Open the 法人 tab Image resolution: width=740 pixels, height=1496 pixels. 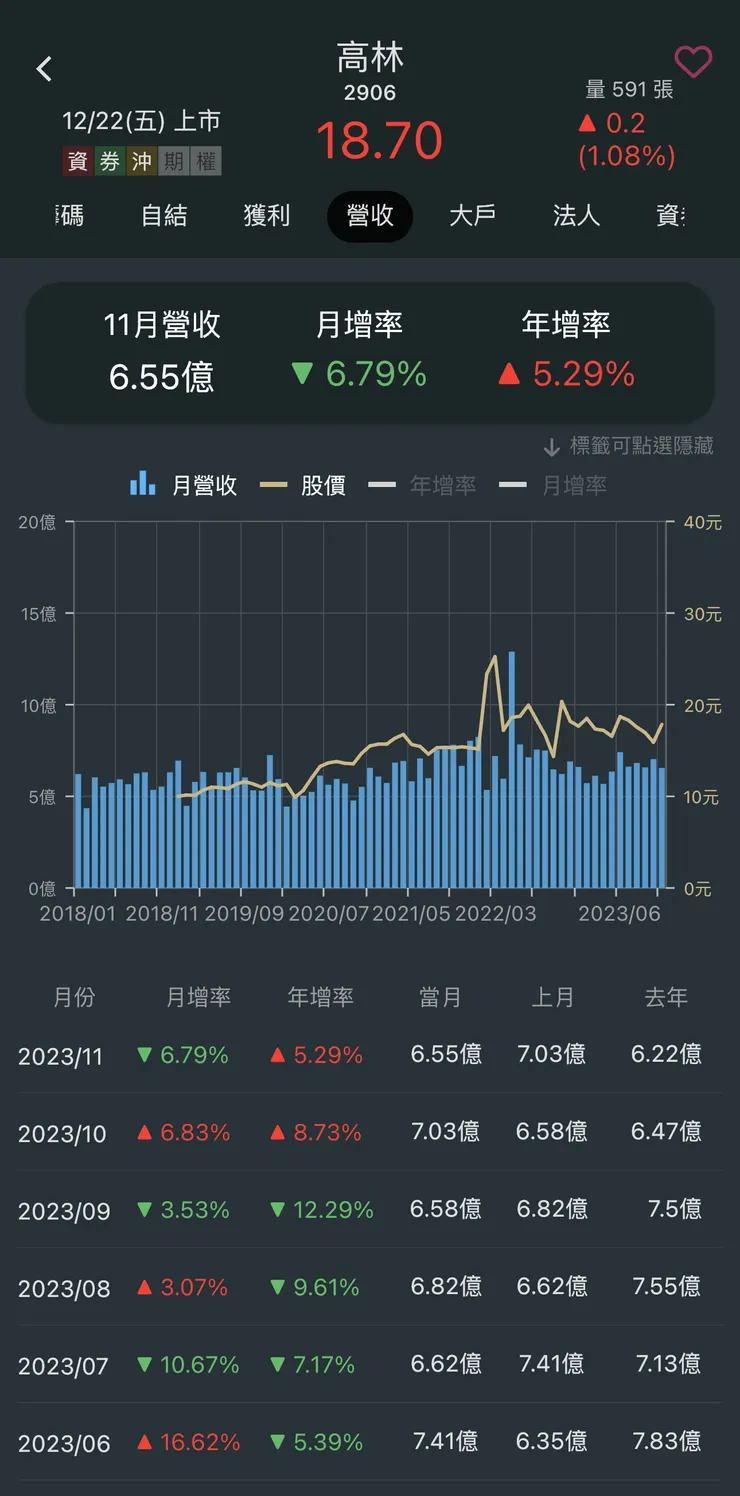574,217
